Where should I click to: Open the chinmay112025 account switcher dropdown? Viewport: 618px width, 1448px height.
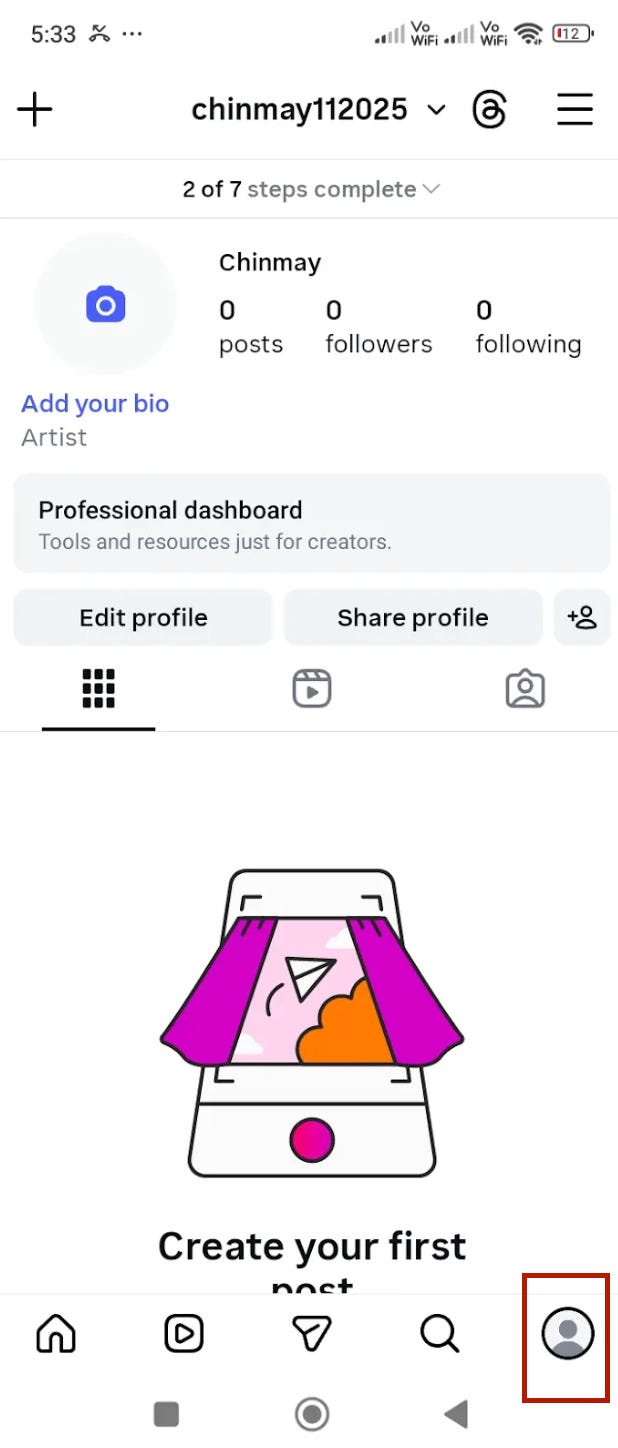pyautogui.click(x=318, y=109)
